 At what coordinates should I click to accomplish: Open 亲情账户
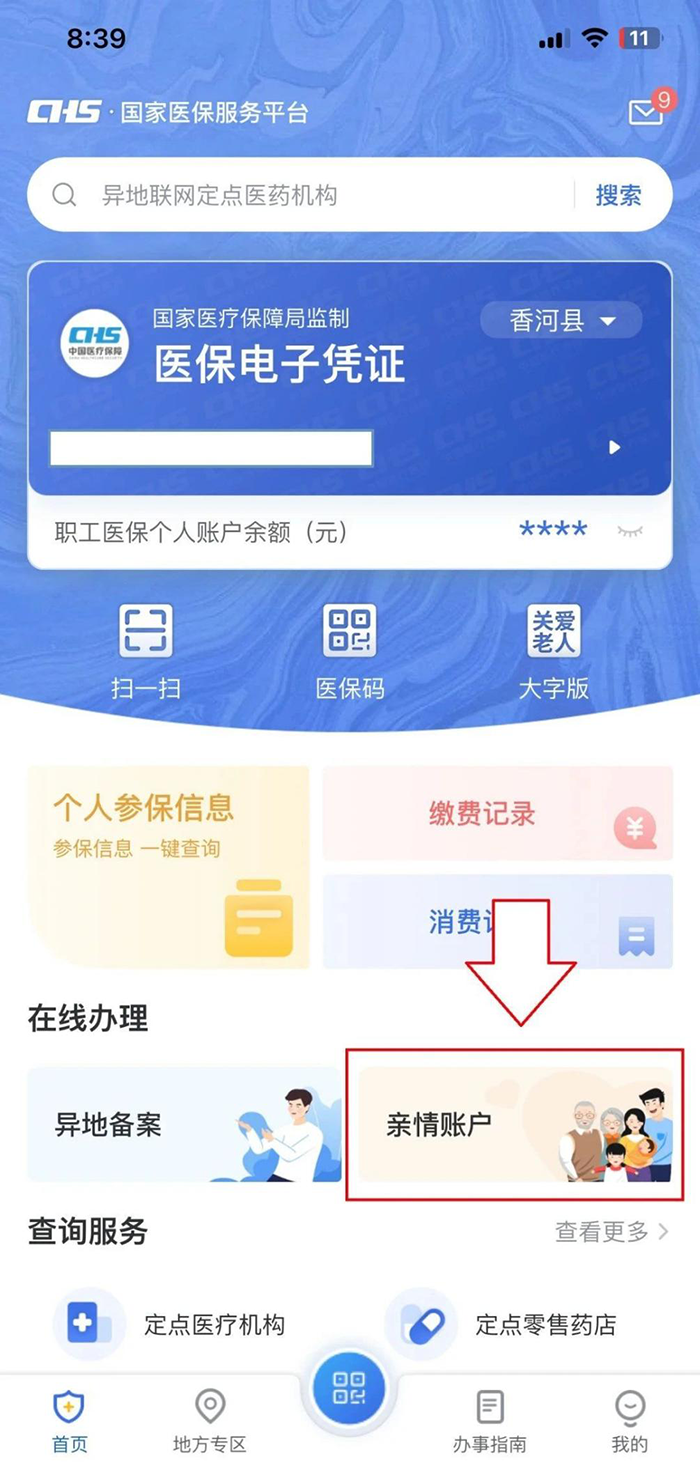pos(515,1124)
